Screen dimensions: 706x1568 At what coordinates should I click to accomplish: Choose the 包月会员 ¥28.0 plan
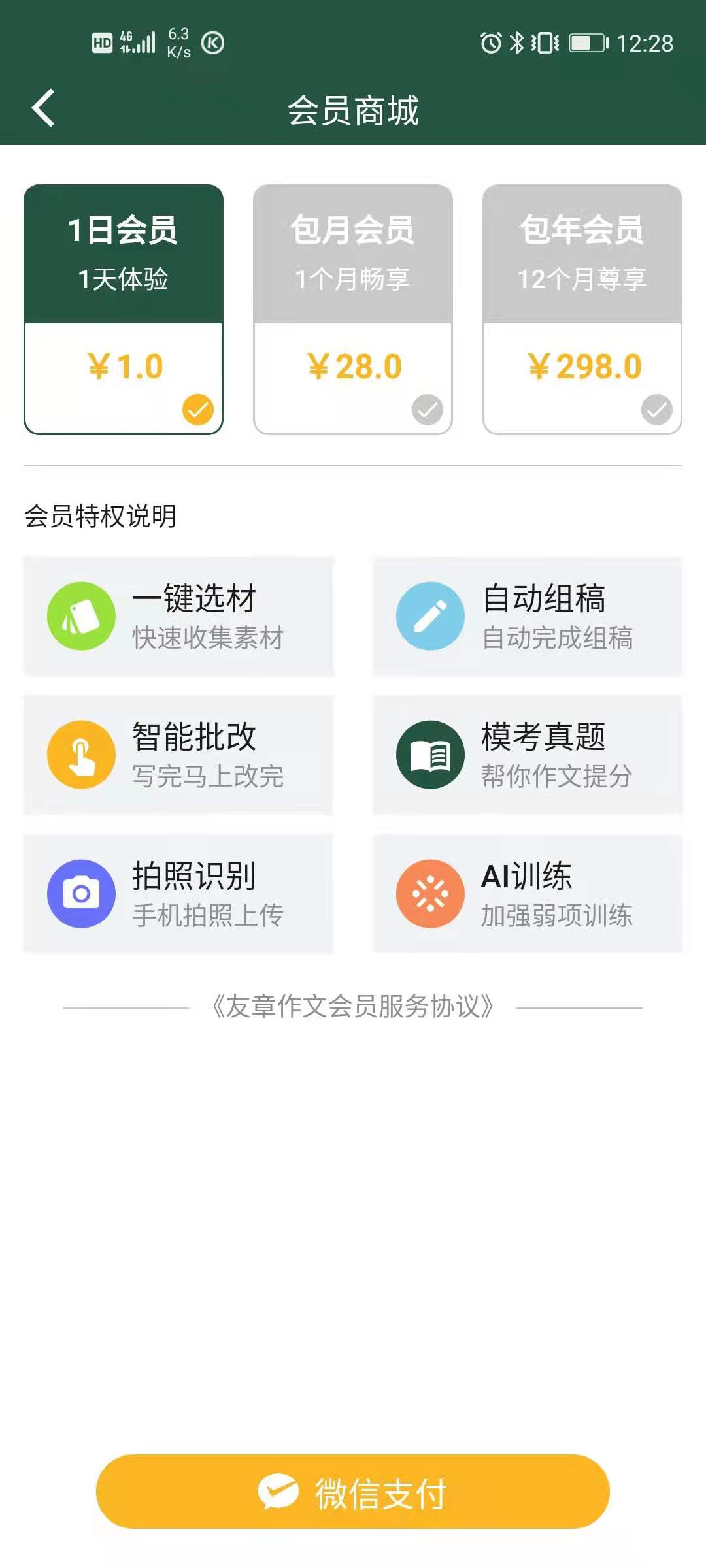tap(353, 309)
